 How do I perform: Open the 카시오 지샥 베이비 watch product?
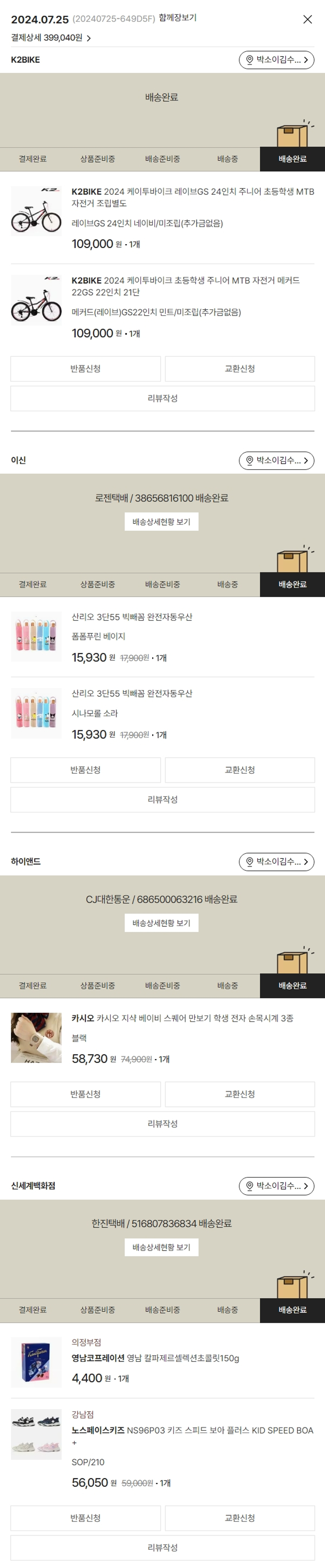(182, 1018)
